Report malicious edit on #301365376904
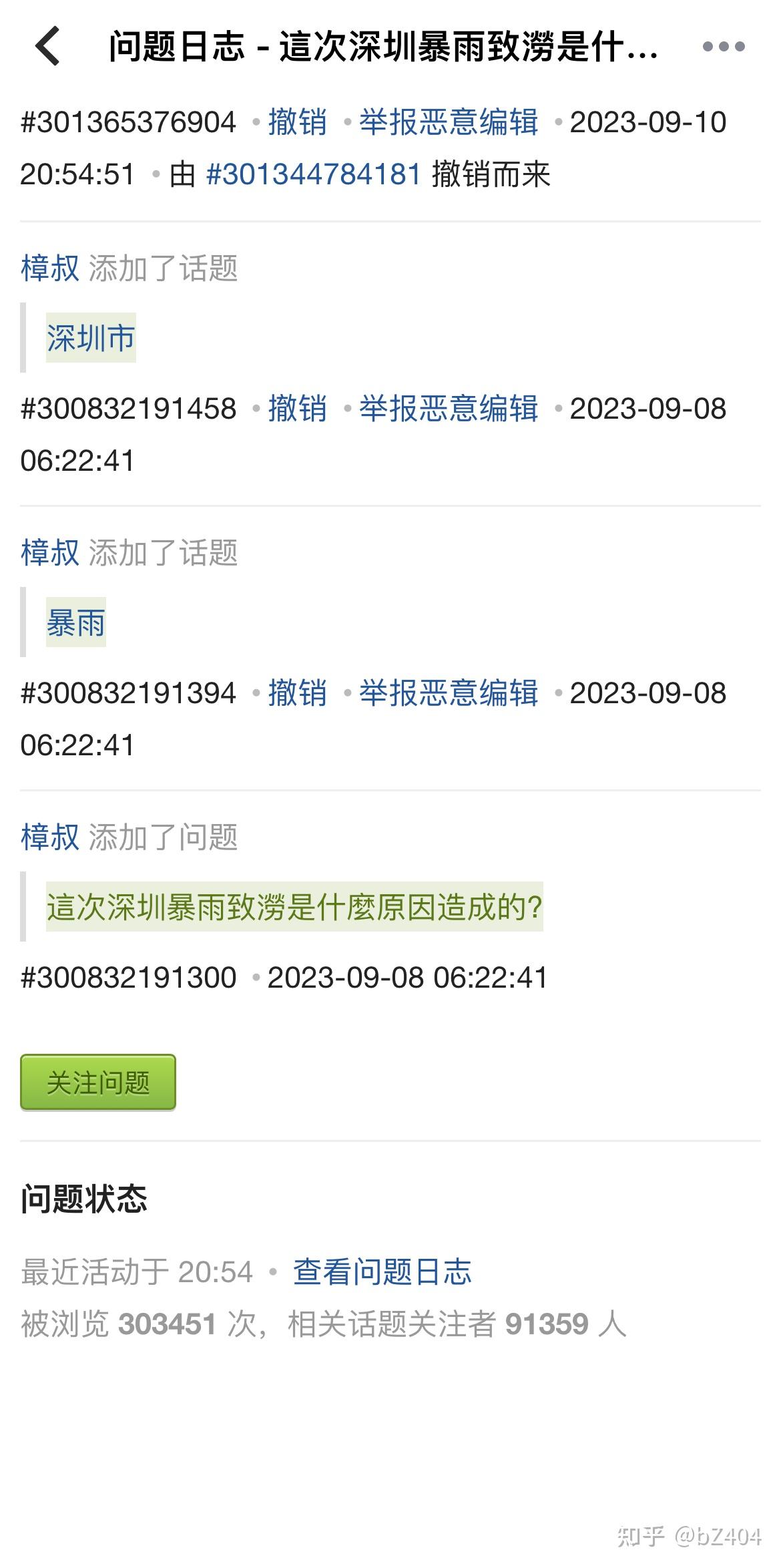781x1568 pixels. tap(449, 122)
